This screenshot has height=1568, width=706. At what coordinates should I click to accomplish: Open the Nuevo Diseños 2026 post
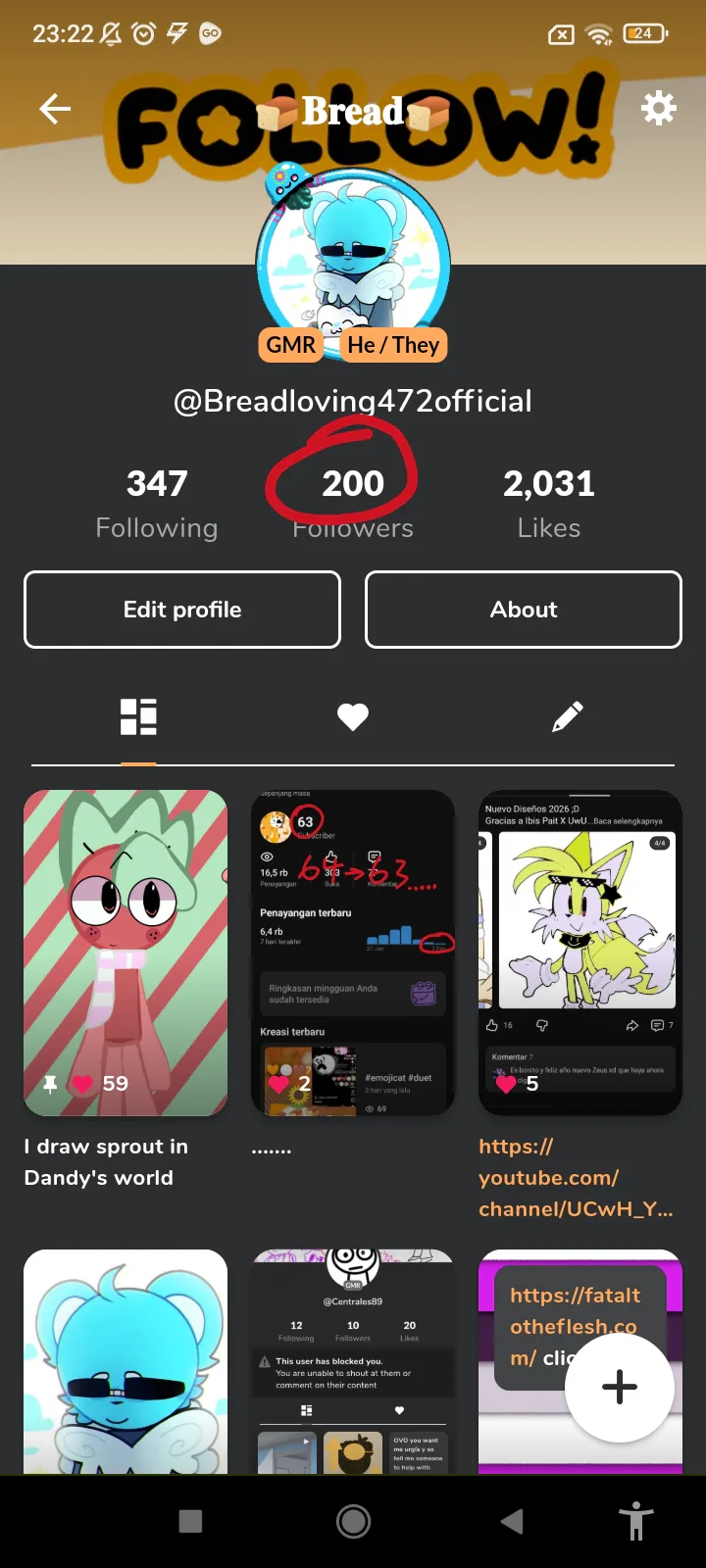pos(580,953)
